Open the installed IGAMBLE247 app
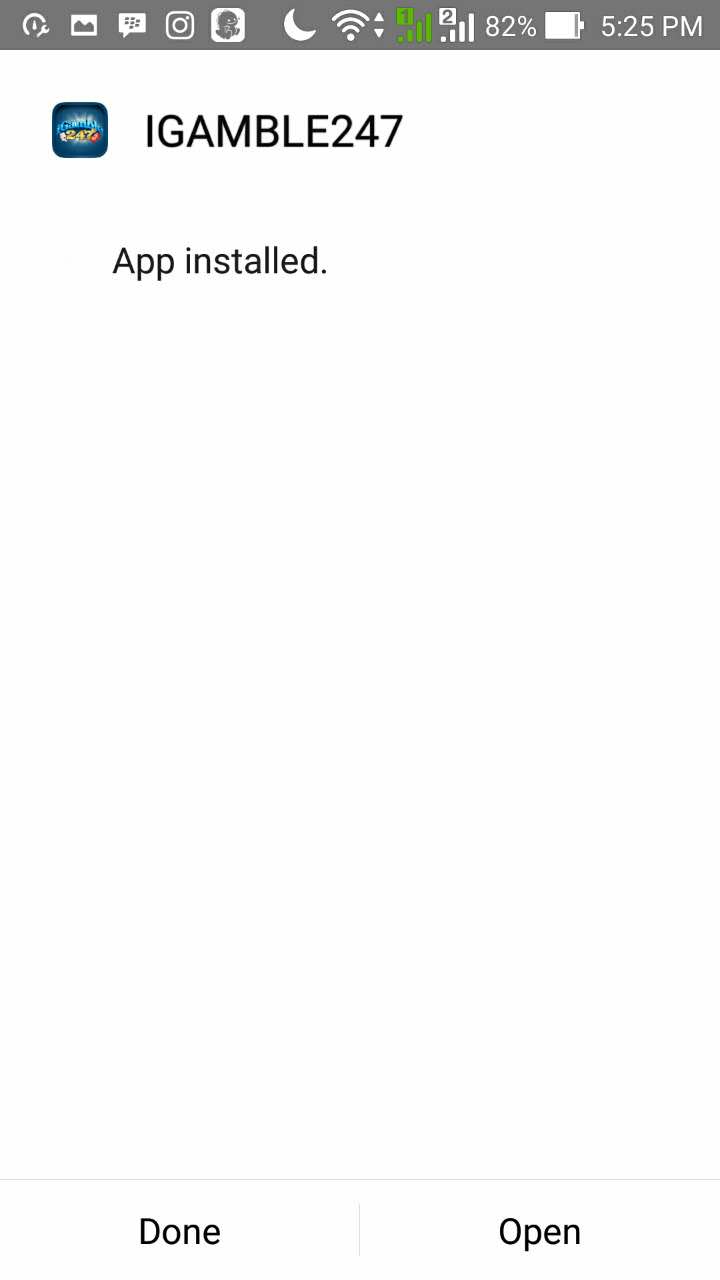The image size is (720, 1280). 539,1231
